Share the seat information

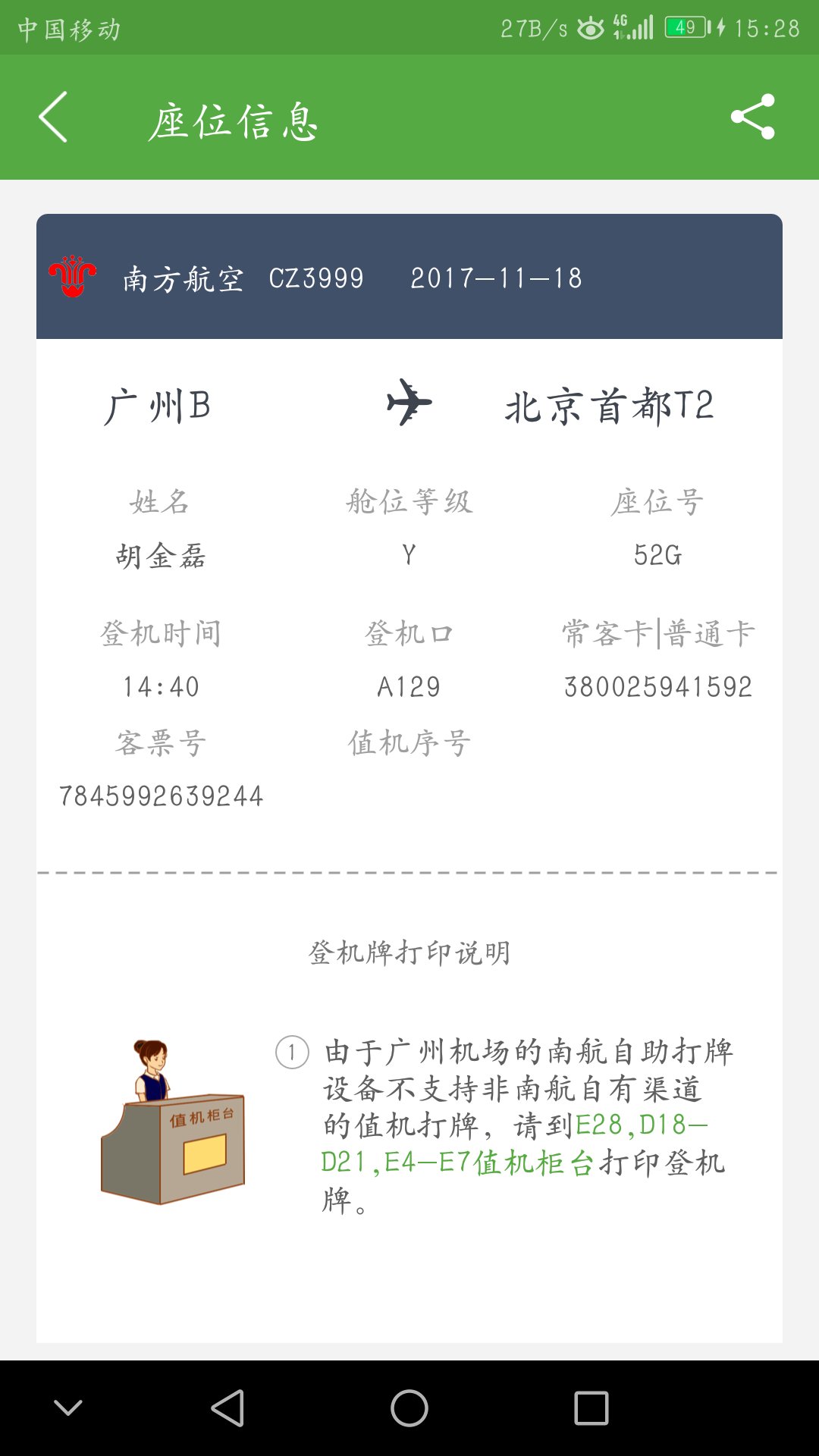(x=752, y=117)
